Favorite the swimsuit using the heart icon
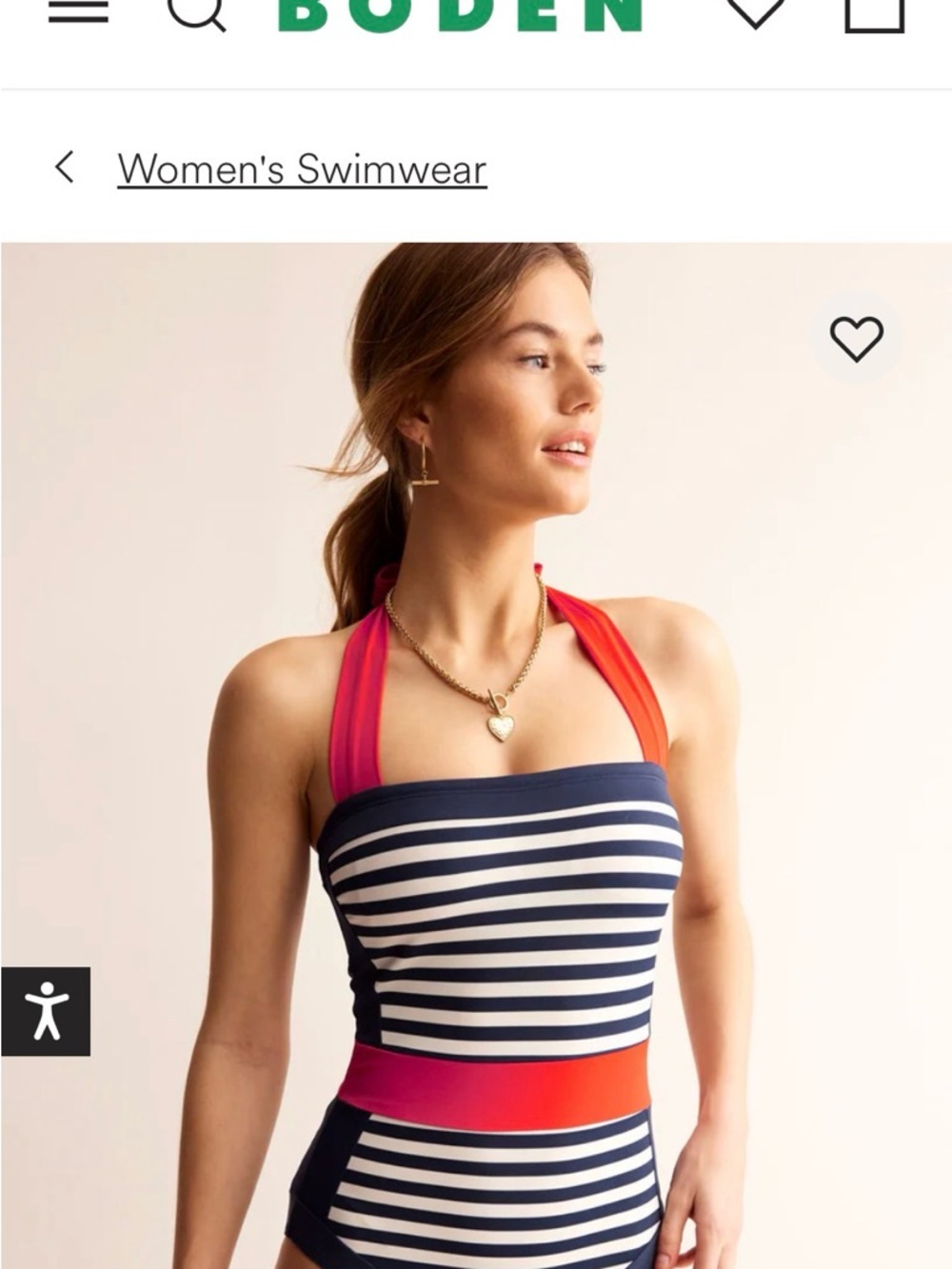 (856, 341)
